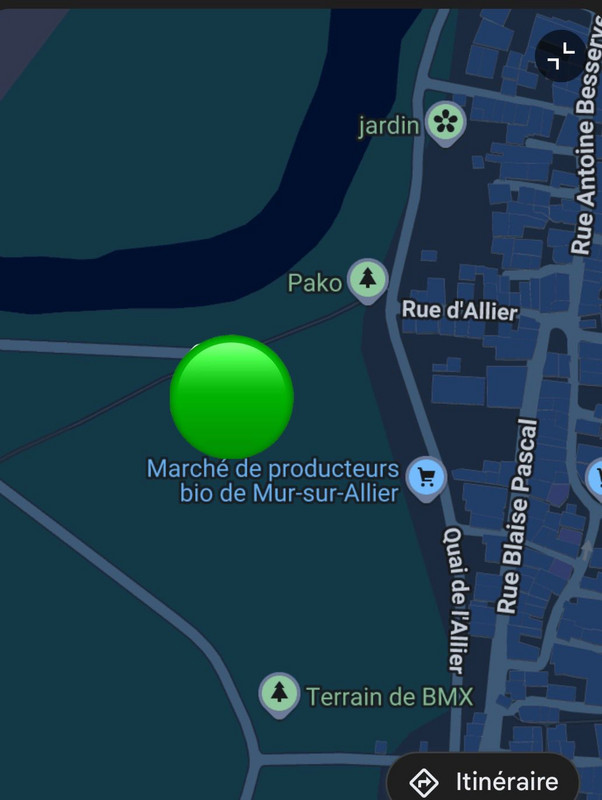Open Marché de producteurs bio shopping pin

pyautogui.click(x=426, y=479)
